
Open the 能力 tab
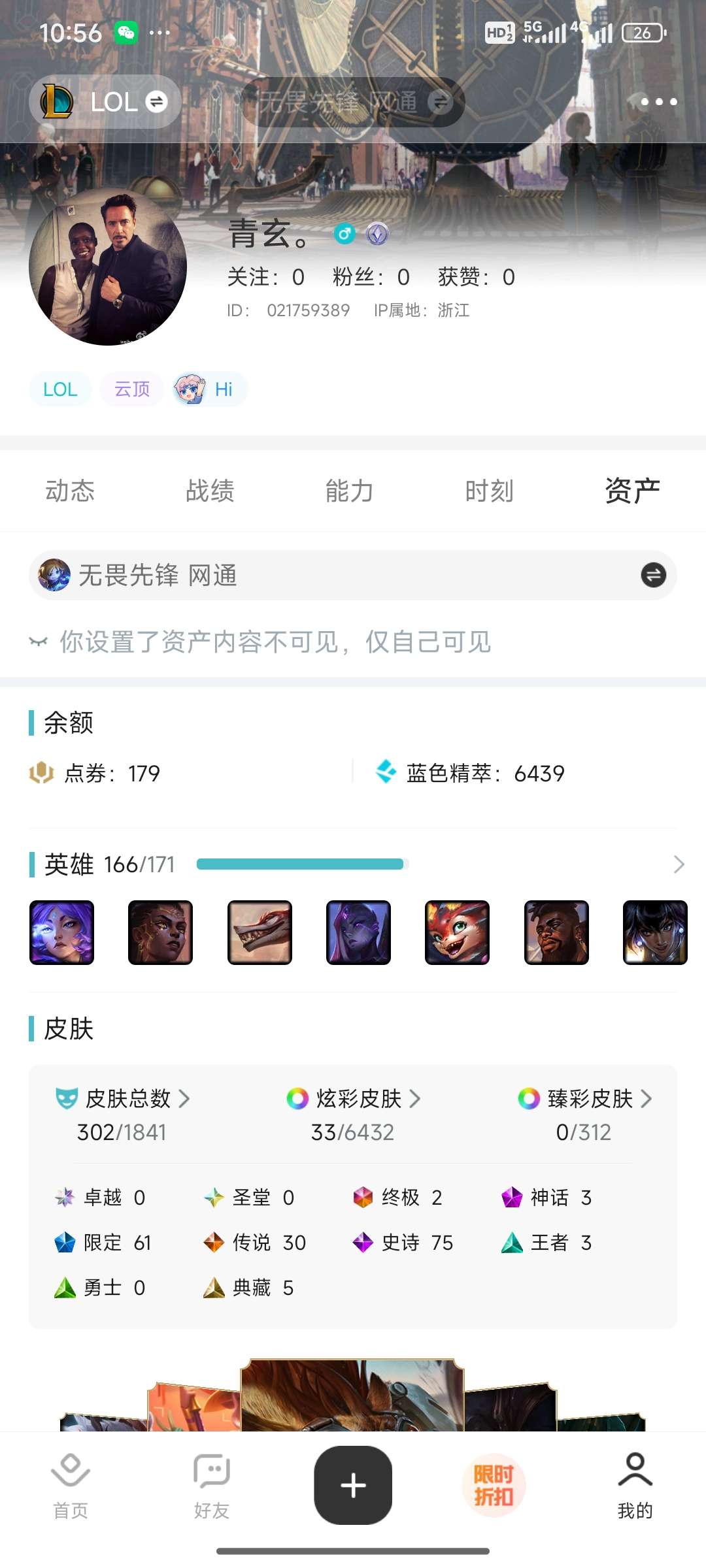[350, 491]
